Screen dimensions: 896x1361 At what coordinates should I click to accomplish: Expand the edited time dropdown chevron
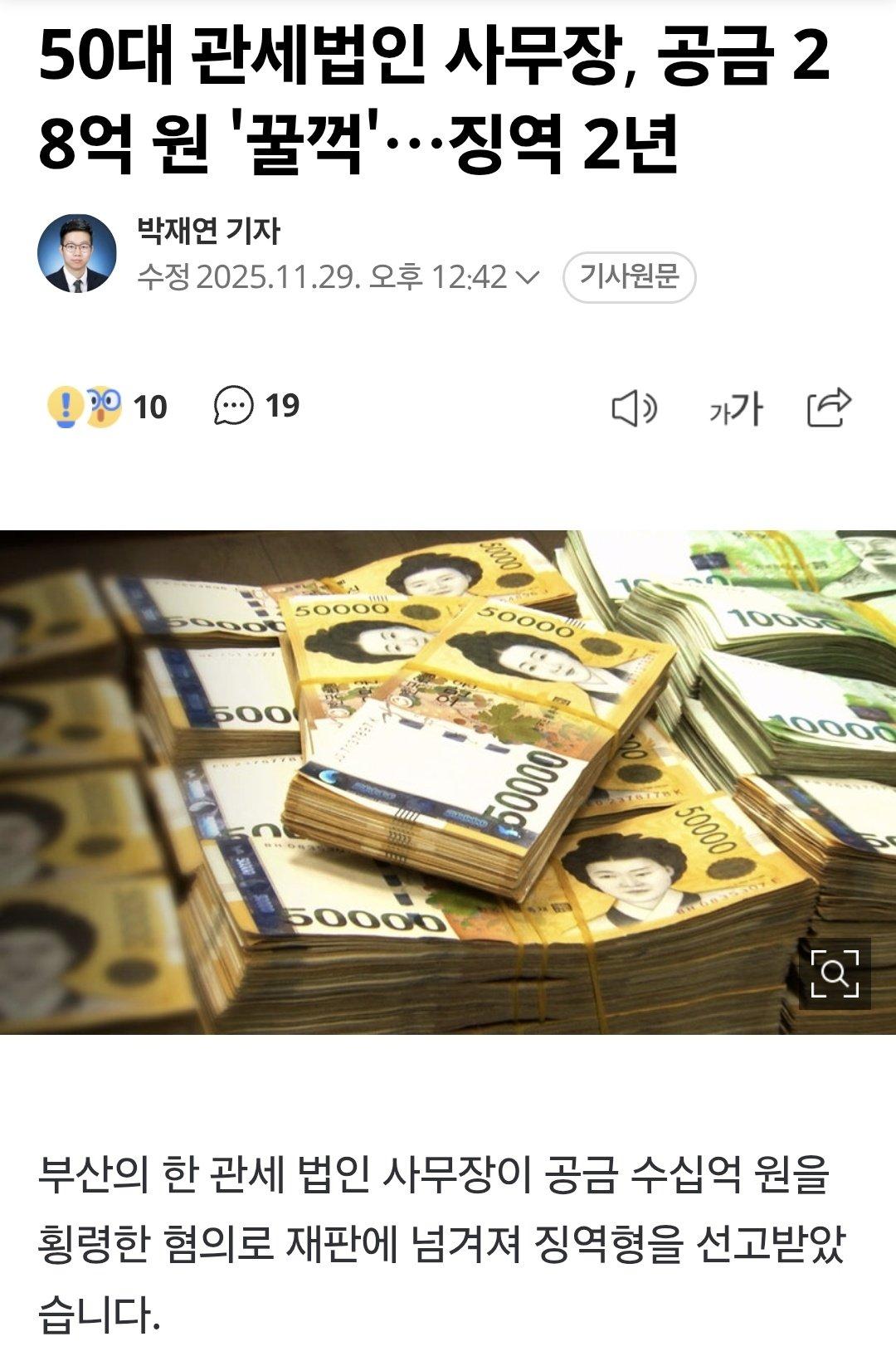(x=528, y=277)
